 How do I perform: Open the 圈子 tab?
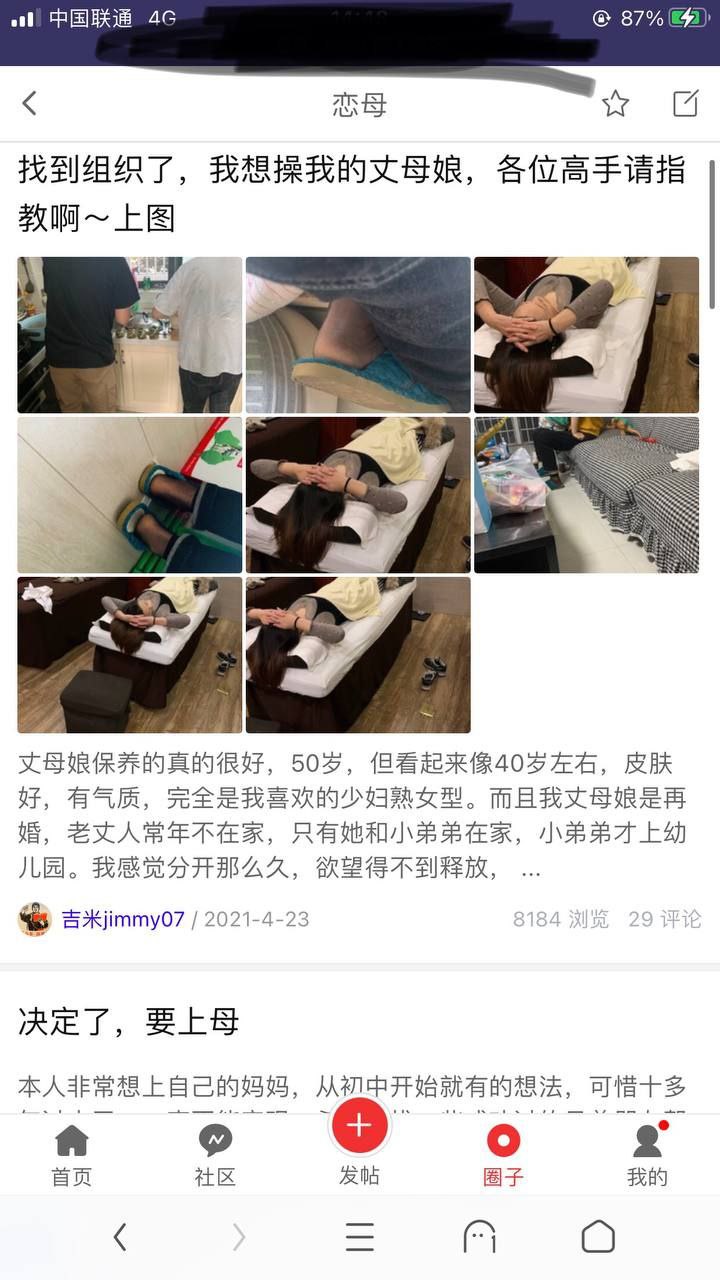click(503, 1155)
